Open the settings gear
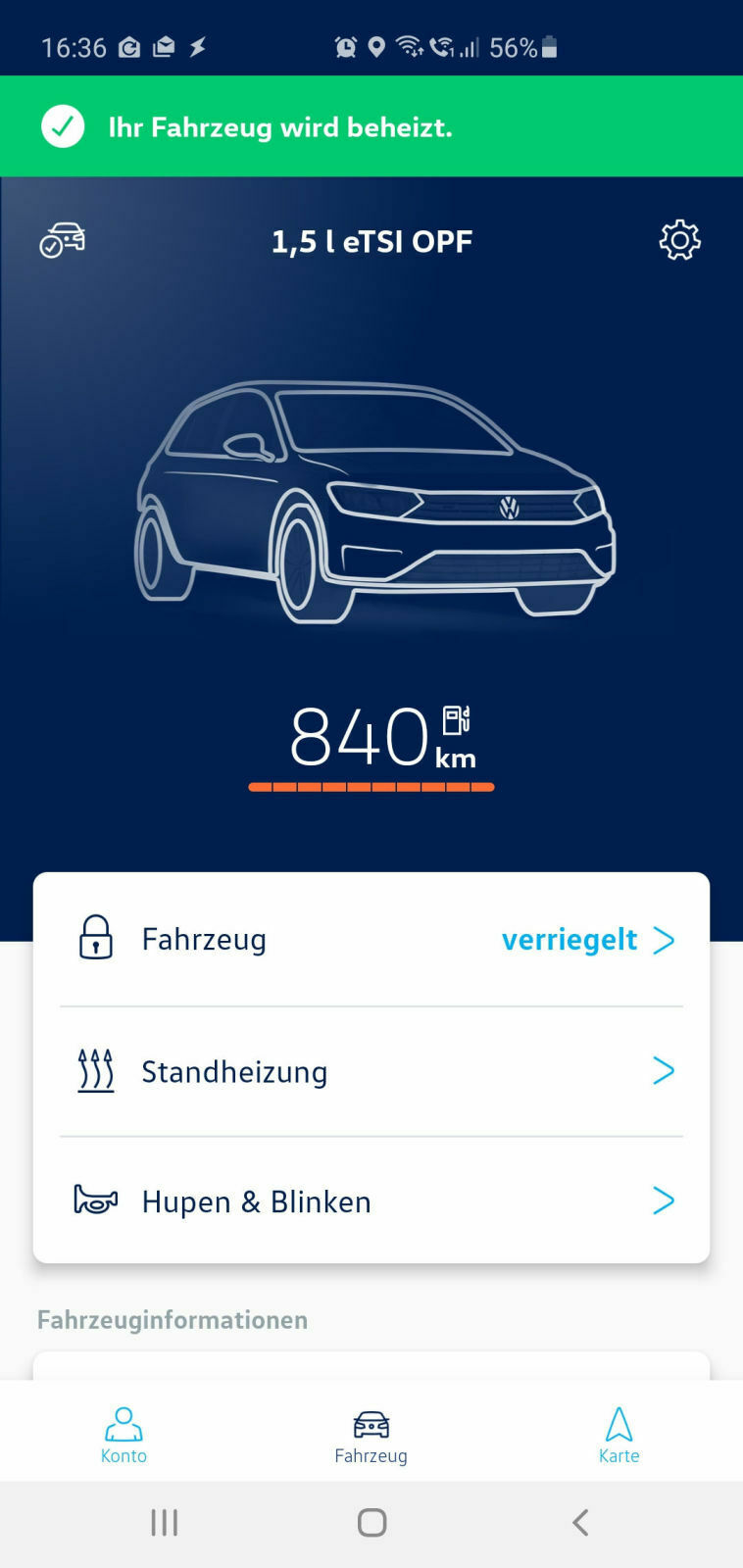Viewport: 743px width, 1568px height. click(678, 240)
